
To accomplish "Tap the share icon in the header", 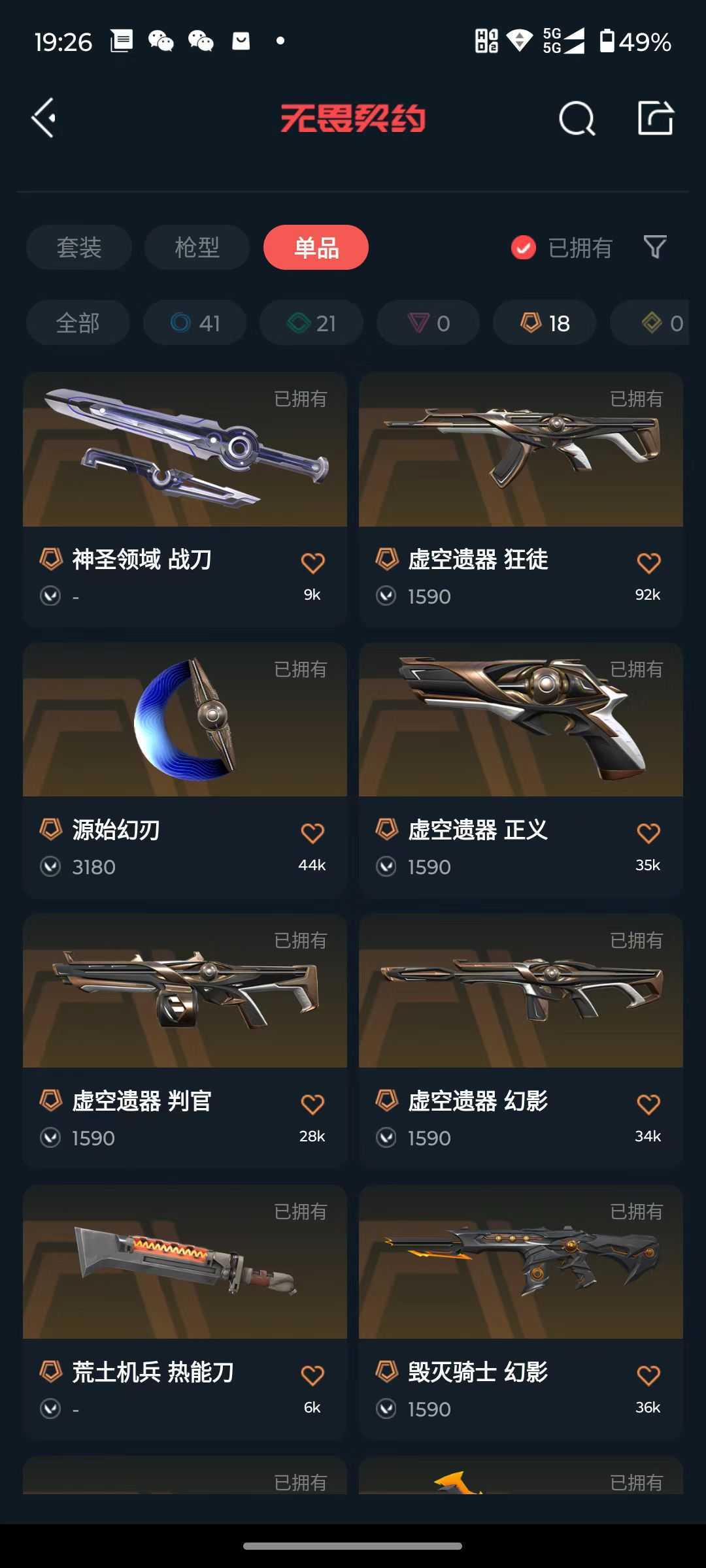I will coord(656,118).
